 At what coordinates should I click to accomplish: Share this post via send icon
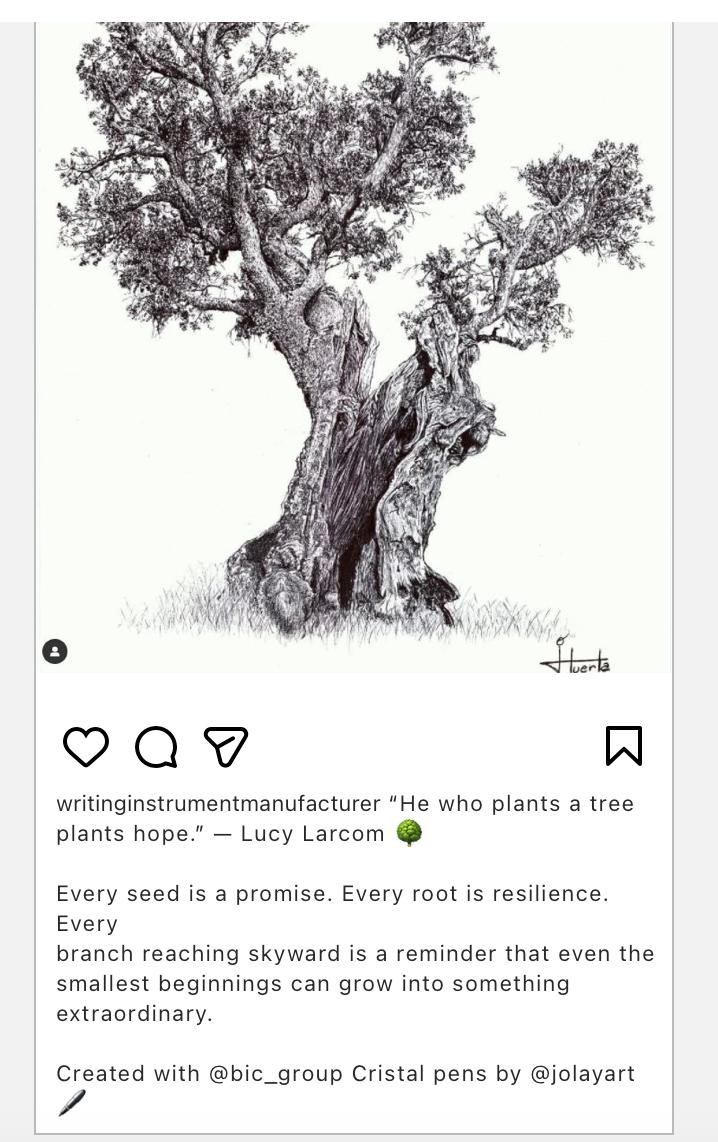coord(226,747)
